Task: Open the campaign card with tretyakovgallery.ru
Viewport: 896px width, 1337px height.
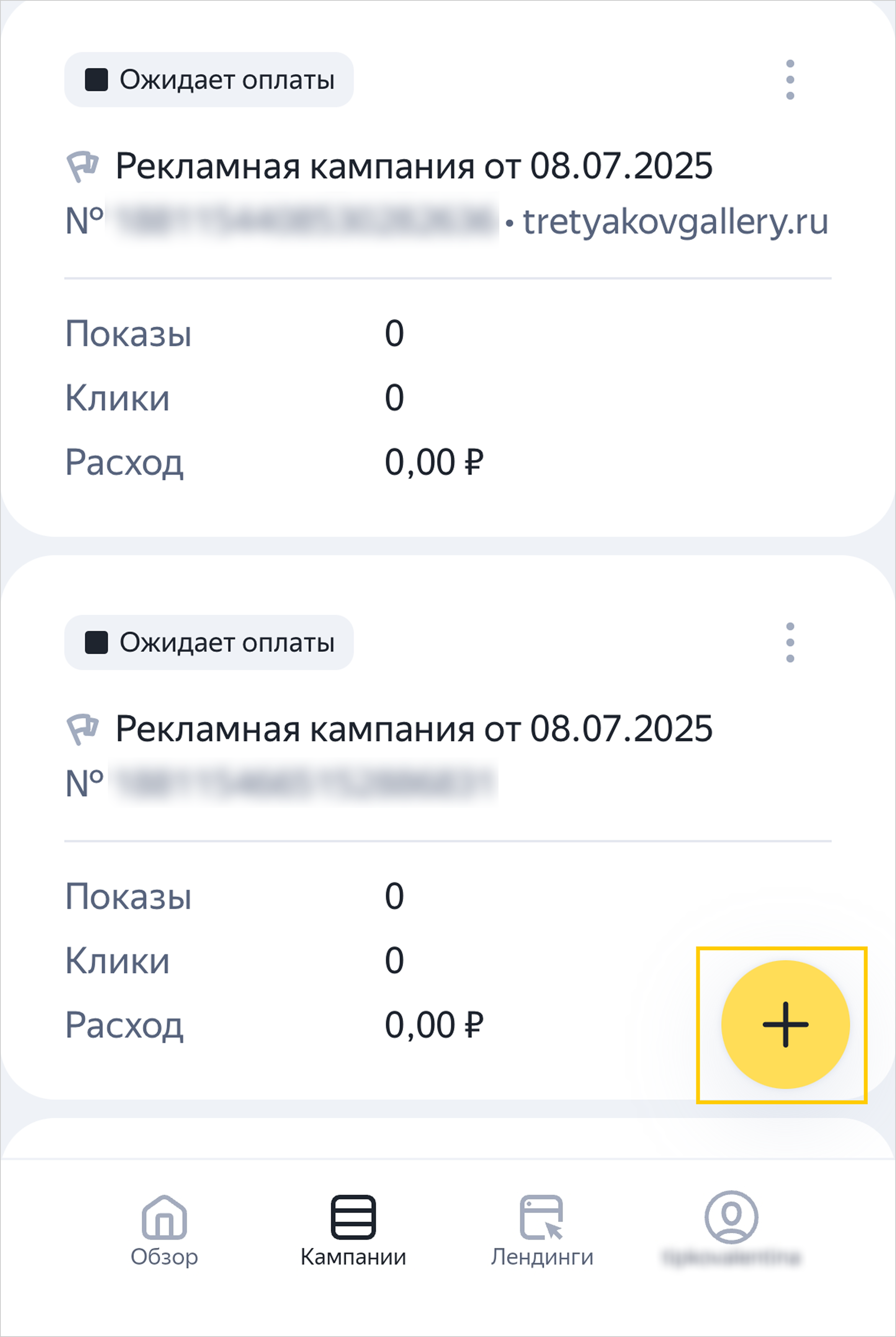Action: (414, 166)
